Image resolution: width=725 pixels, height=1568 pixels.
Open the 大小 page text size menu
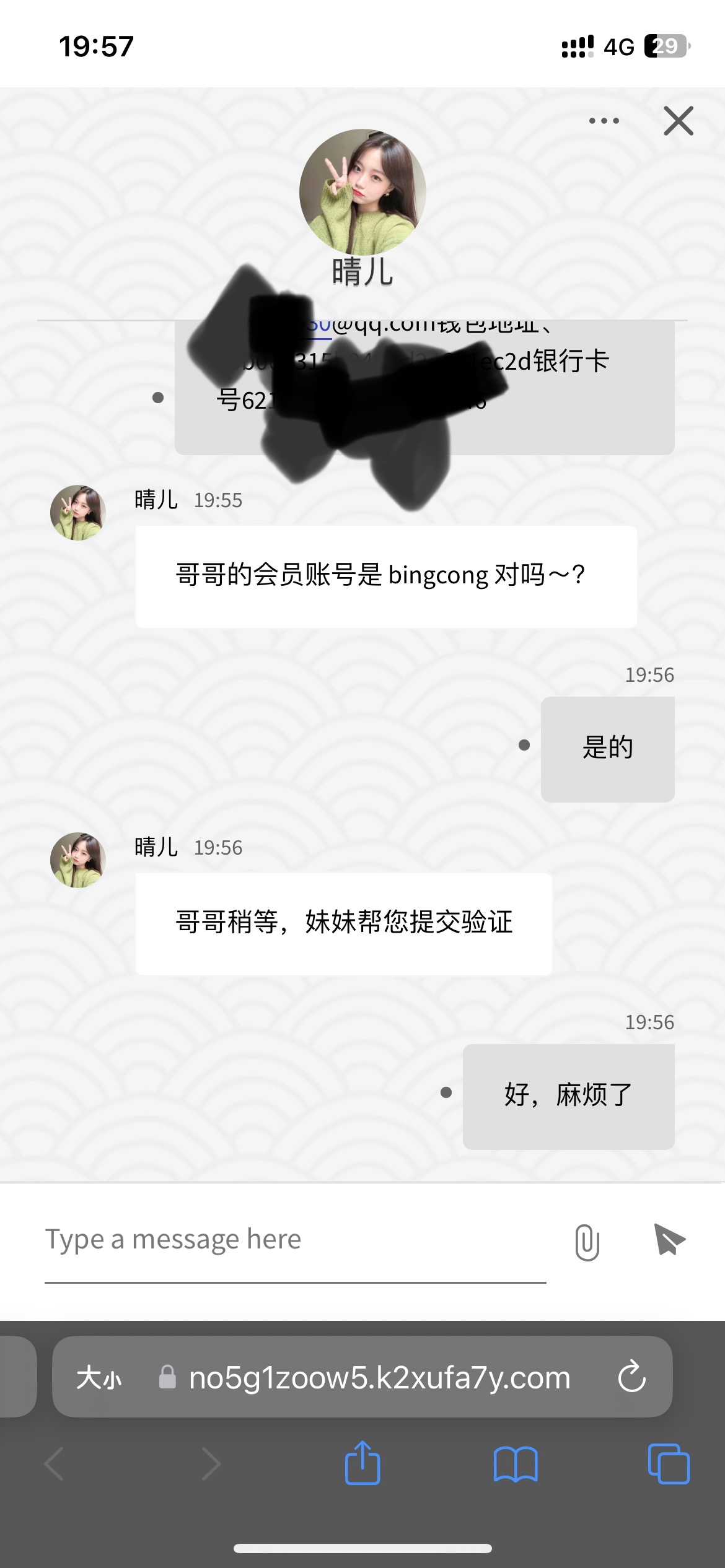99,1378
